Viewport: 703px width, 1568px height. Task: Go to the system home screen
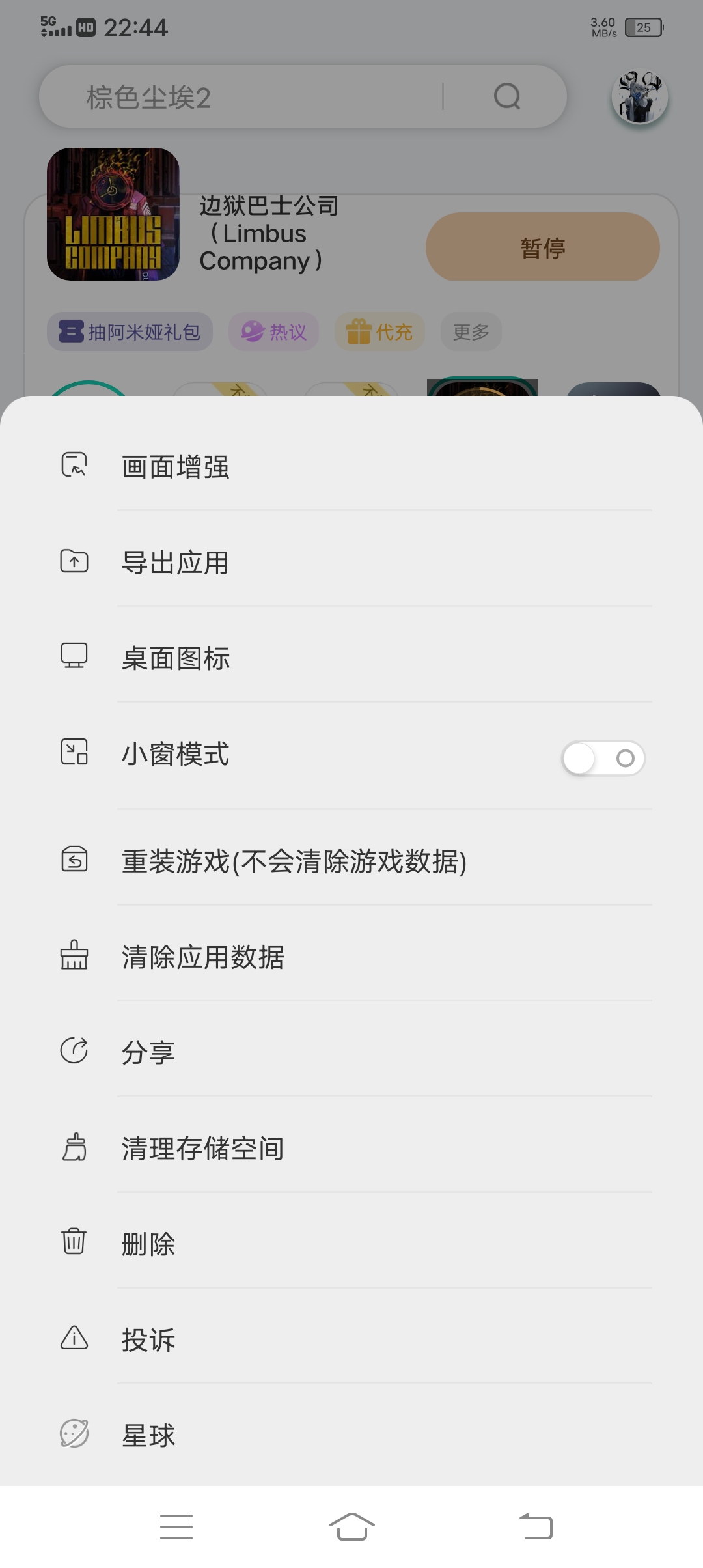click(x=351, y=1526)
